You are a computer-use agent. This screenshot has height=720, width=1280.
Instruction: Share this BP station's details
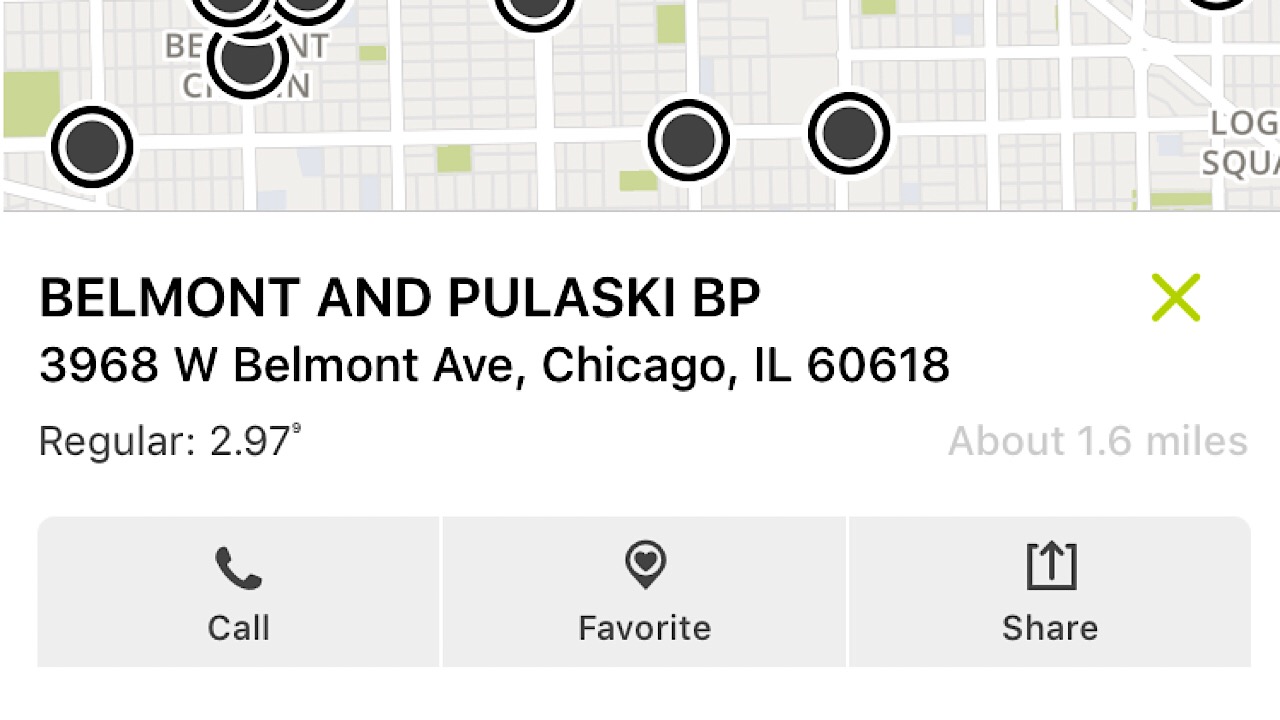pyautogui.click(x=1049, y=592)
